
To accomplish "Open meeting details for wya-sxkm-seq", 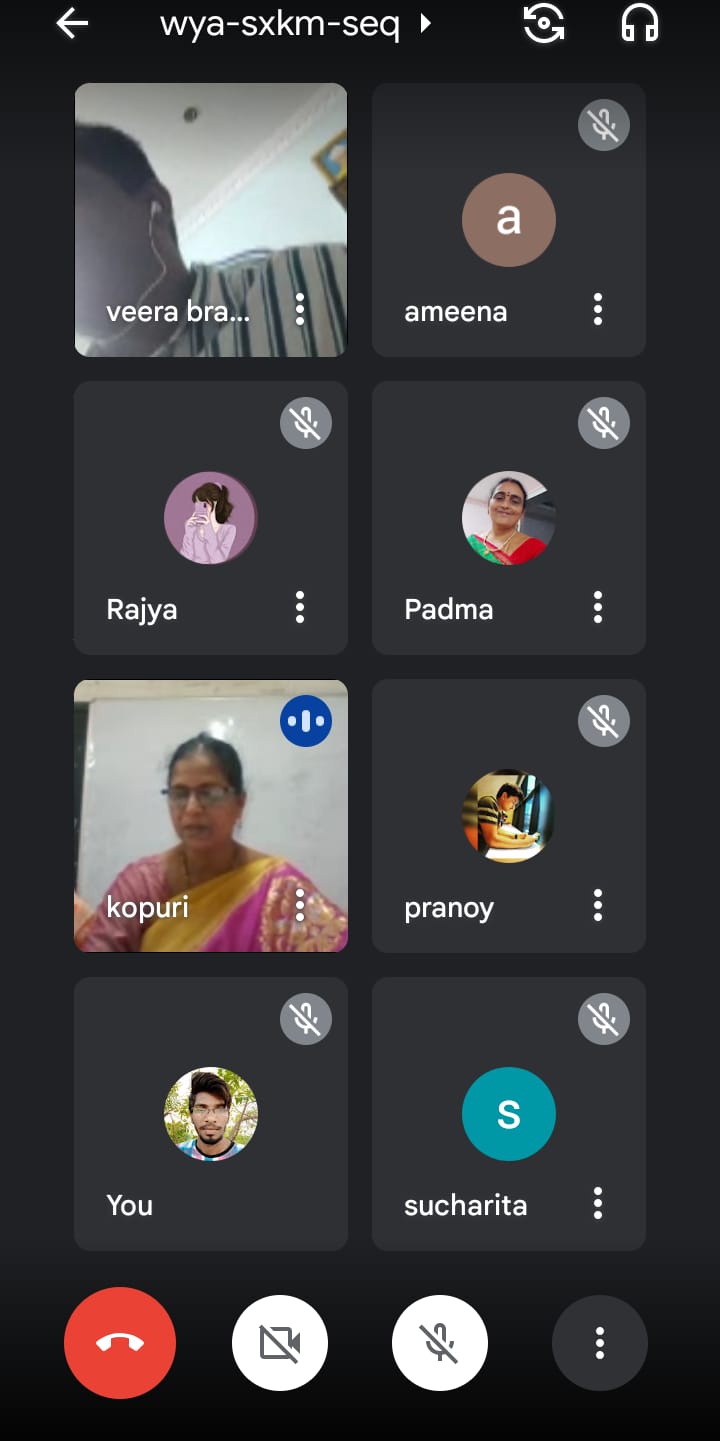I will 296,24.
